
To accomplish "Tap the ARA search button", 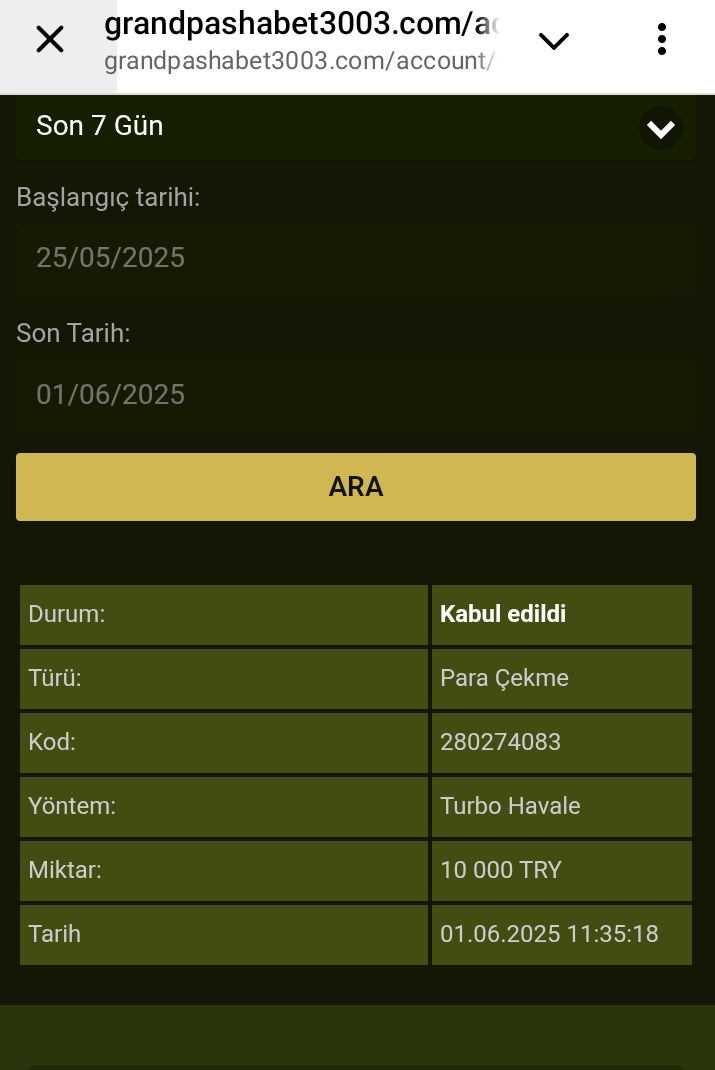I will [355, 487].
